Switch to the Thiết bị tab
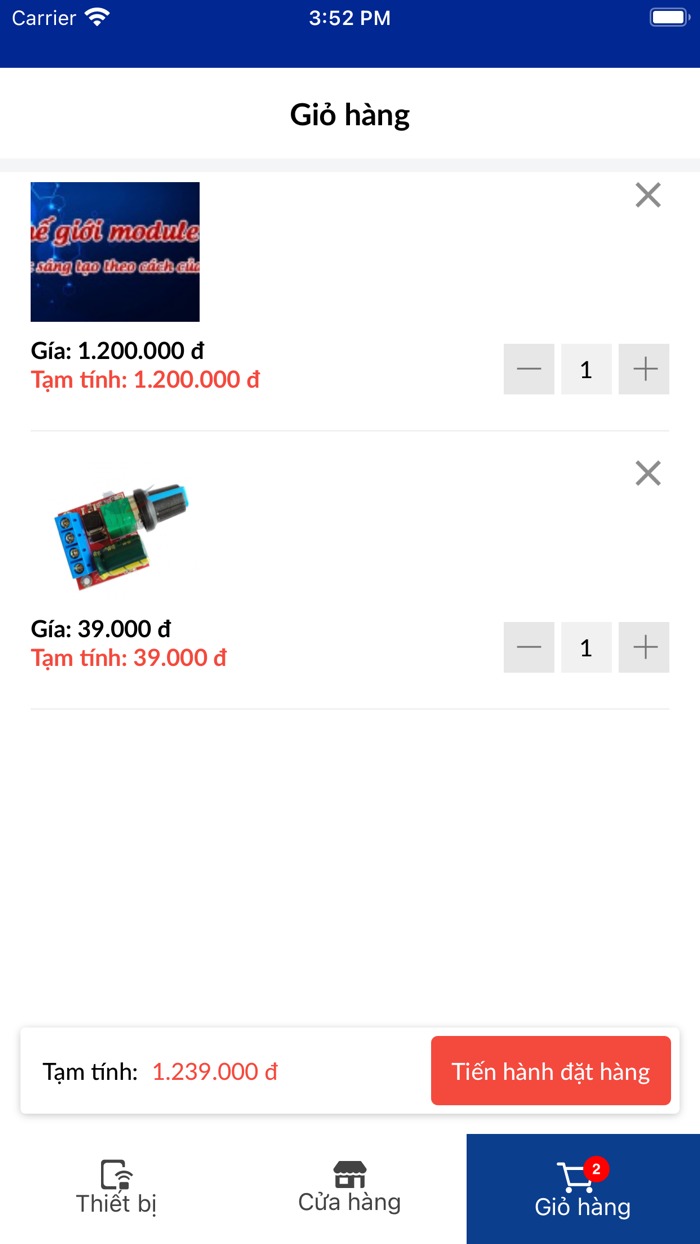 116,1188
